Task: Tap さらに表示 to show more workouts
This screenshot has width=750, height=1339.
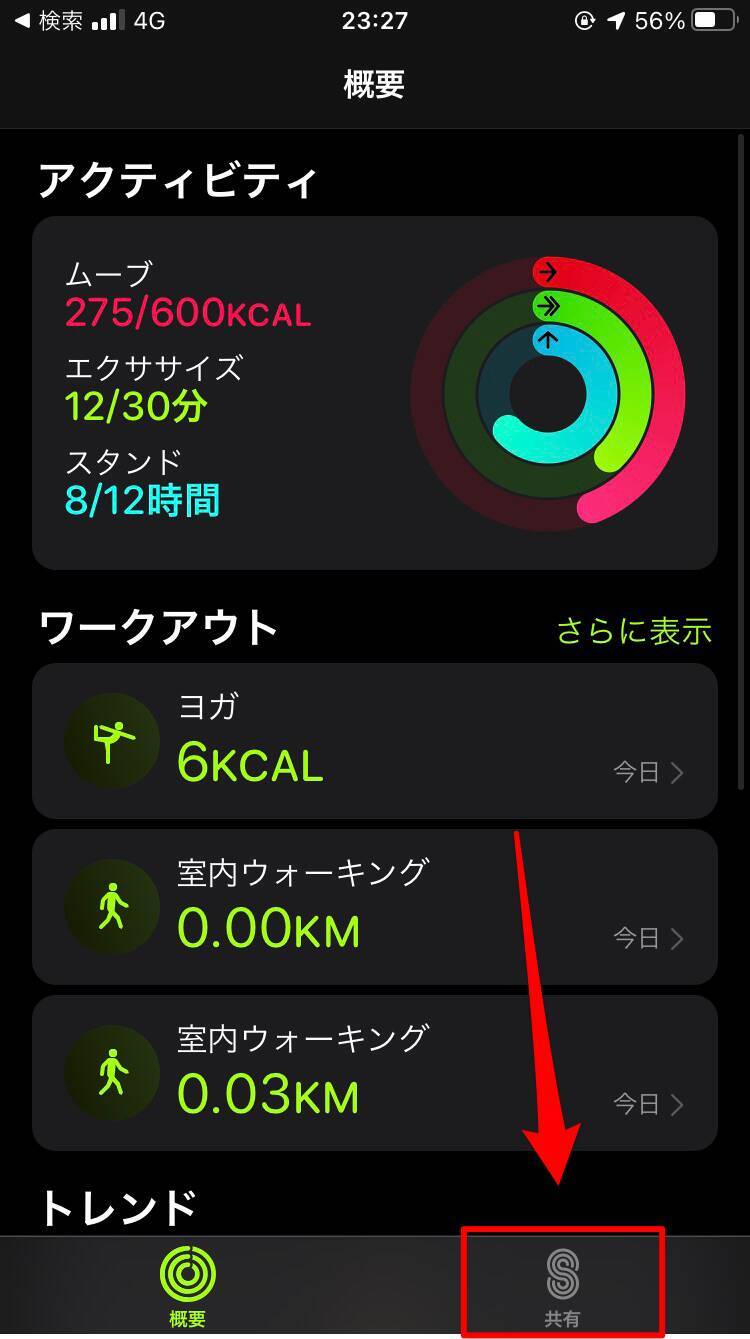Action: (x=634, y=631)
